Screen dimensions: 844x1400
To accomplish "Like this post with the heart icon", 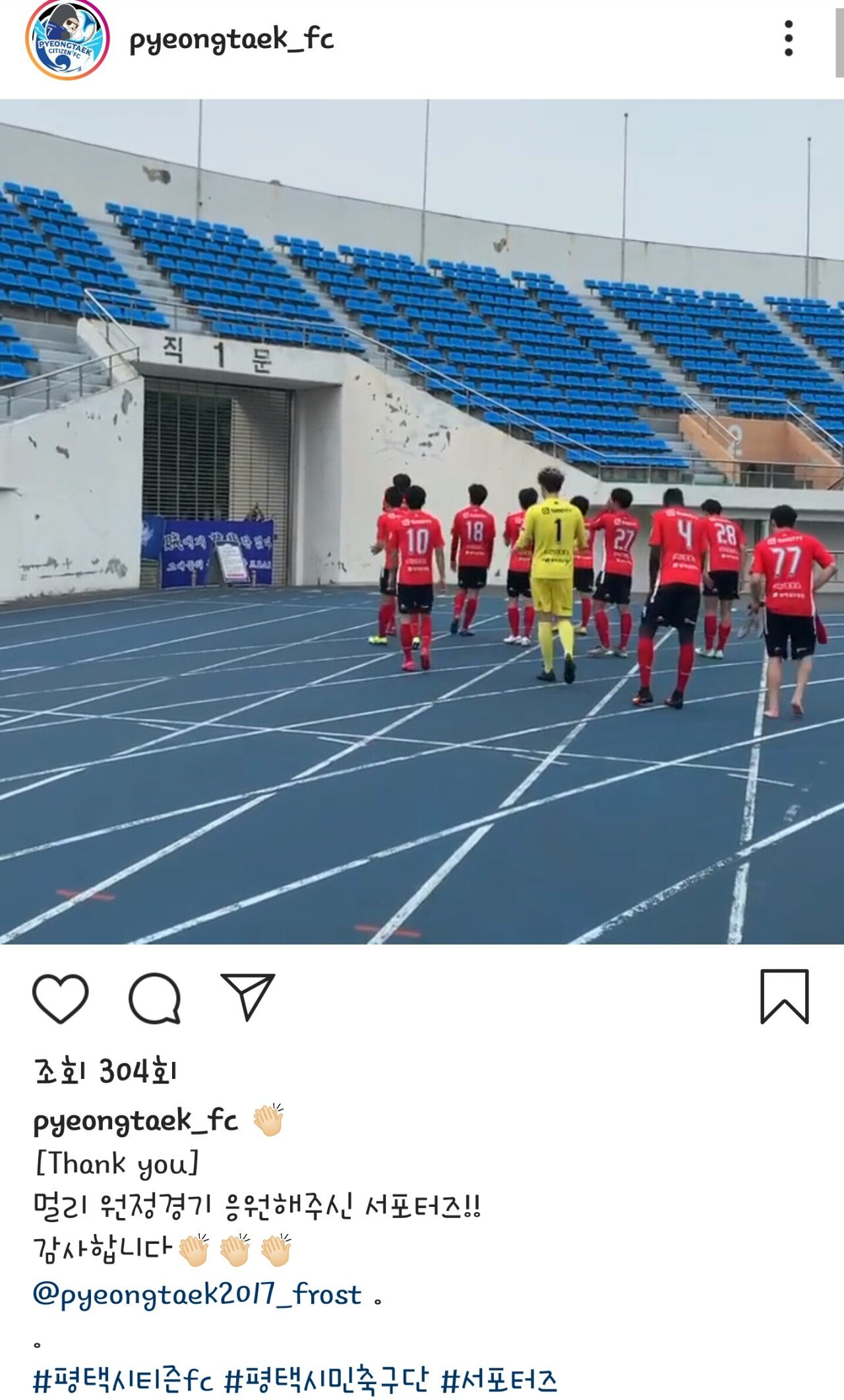I will pyautogui.click(x=60, y=998).
